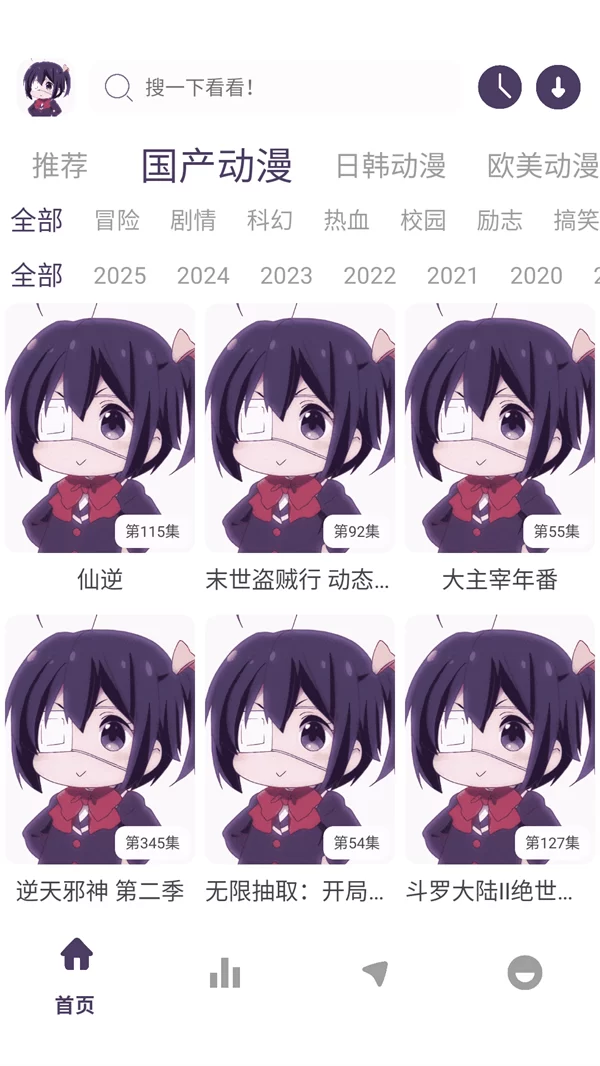The height and width of the screenshot is (1066, 600).
Task: Open the profile avatar
Action: 46,88
